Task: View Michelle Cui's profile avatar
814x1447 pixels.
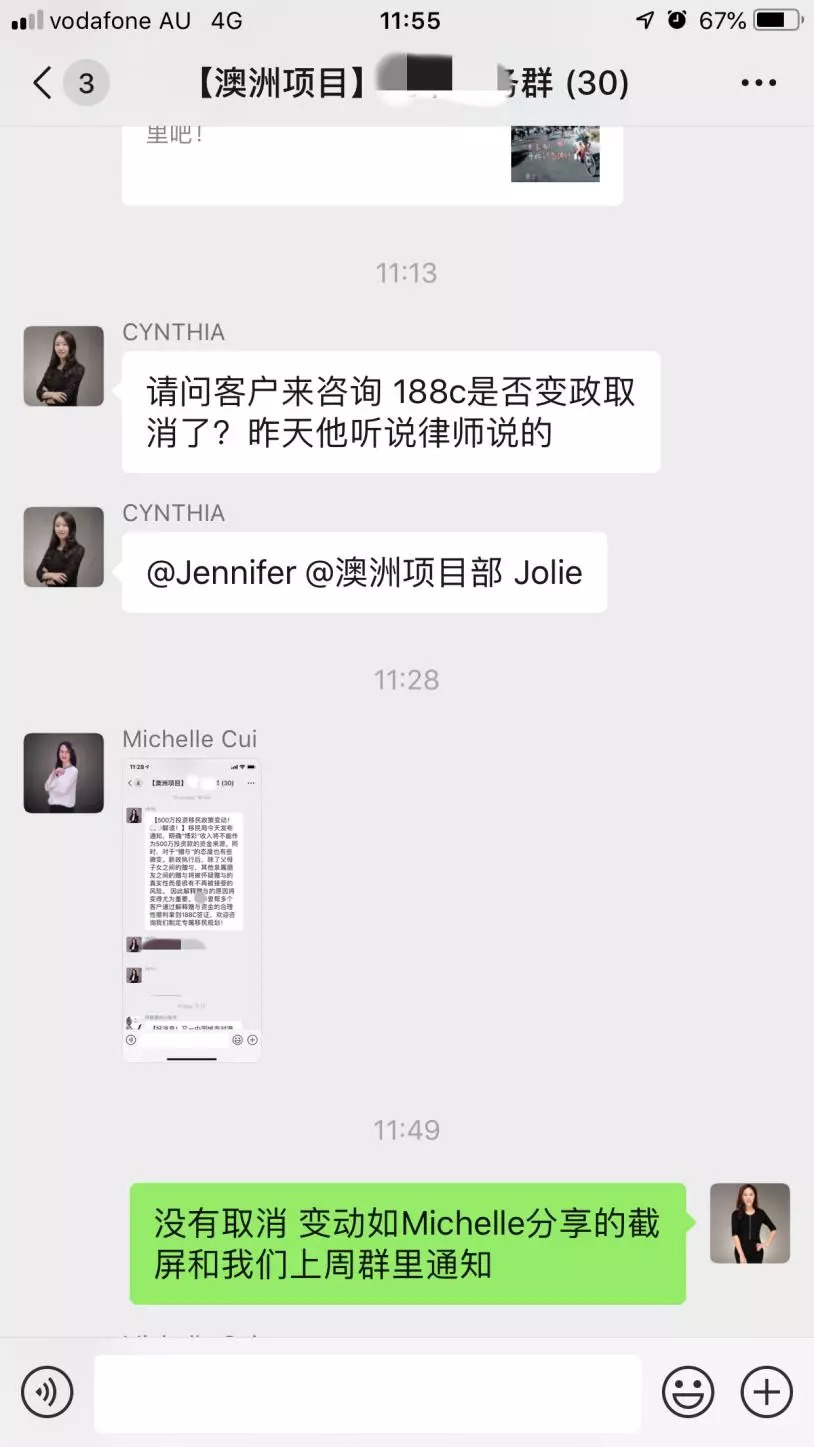Action: tap(64, 773)
